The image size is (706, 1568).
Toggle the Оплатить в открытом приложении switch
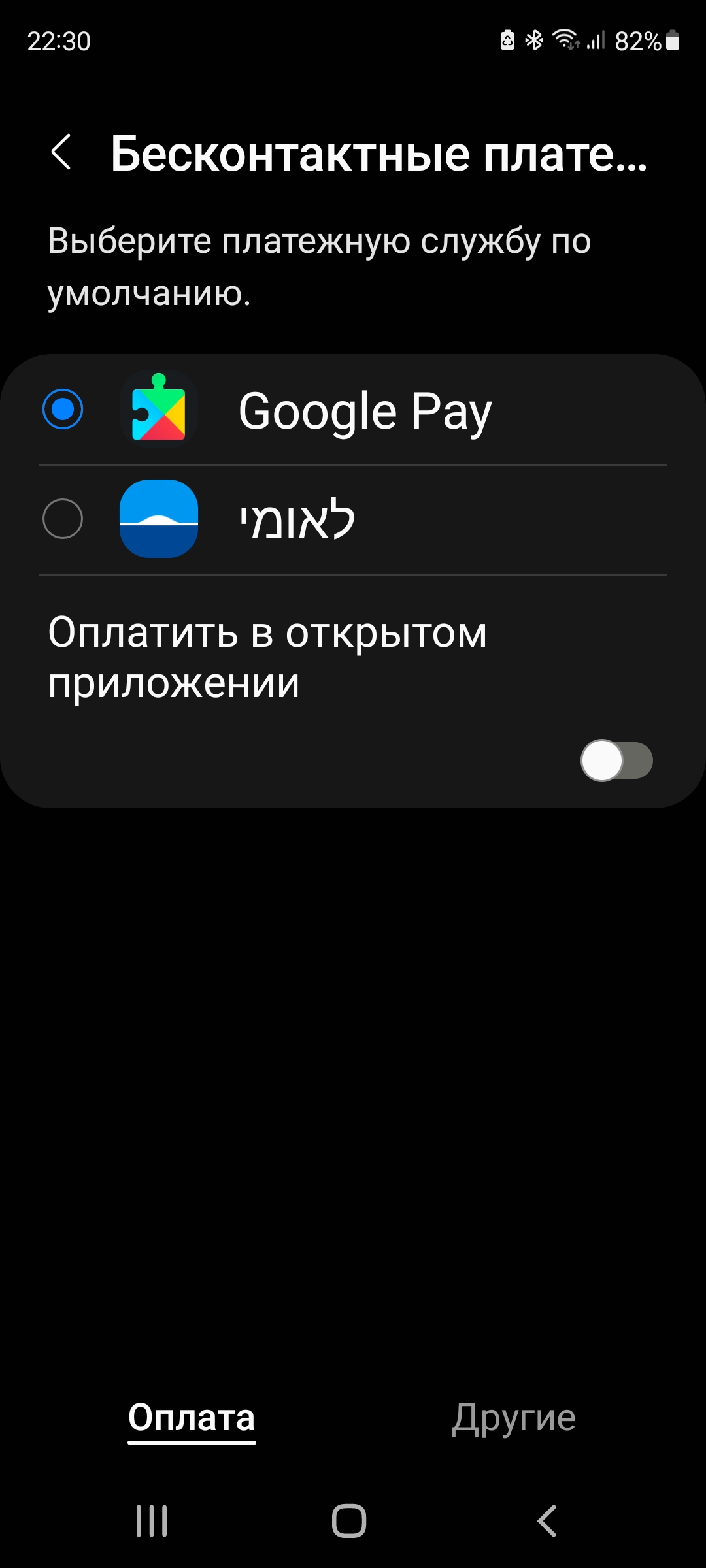(616, 760)
